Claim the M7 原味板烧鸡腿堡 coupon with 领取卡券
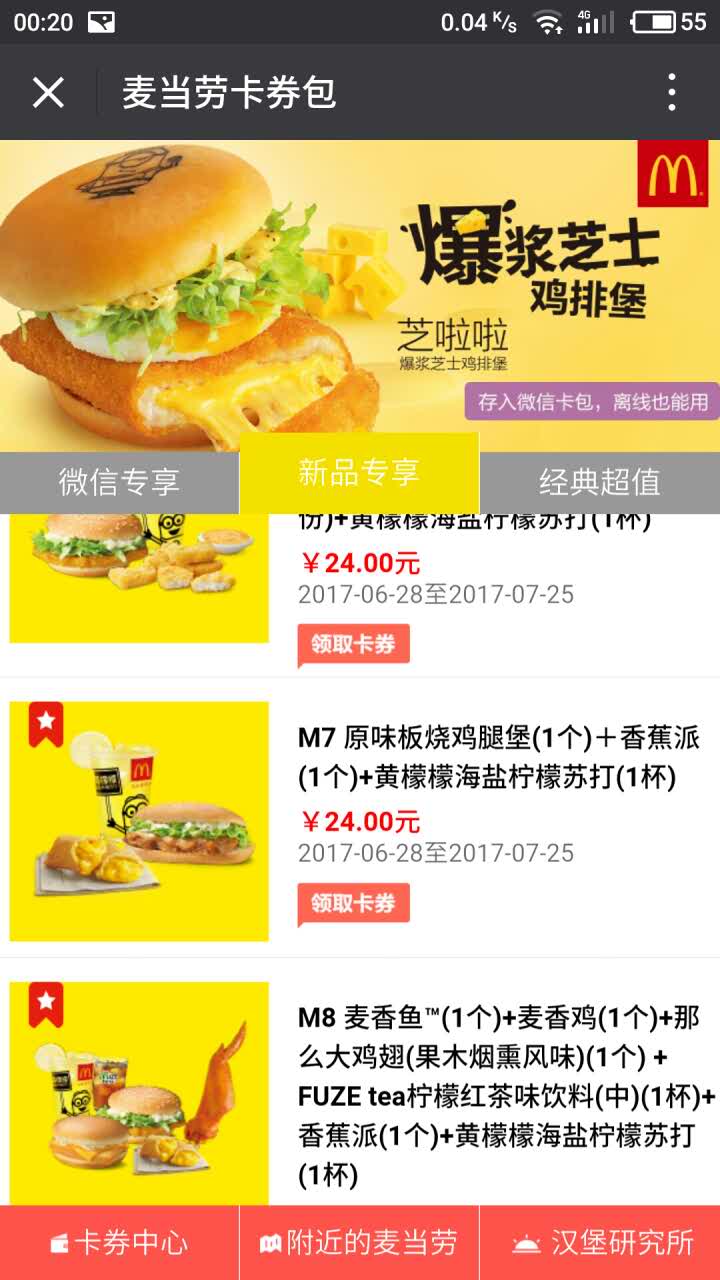Screen dimensions: 720x1280 (x=353, y=904)
